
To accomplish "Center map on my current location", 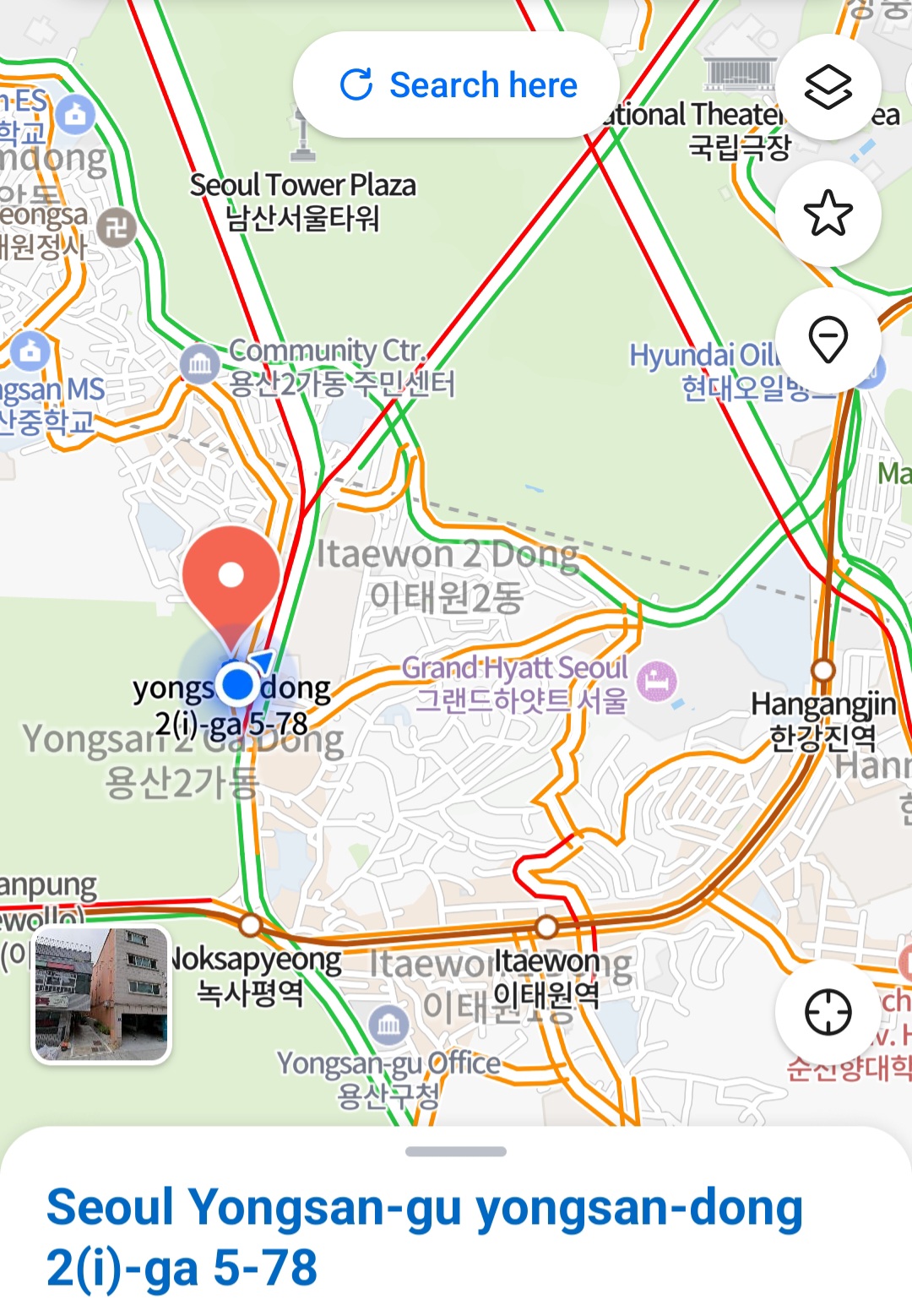I will [x=828, y=1012].
